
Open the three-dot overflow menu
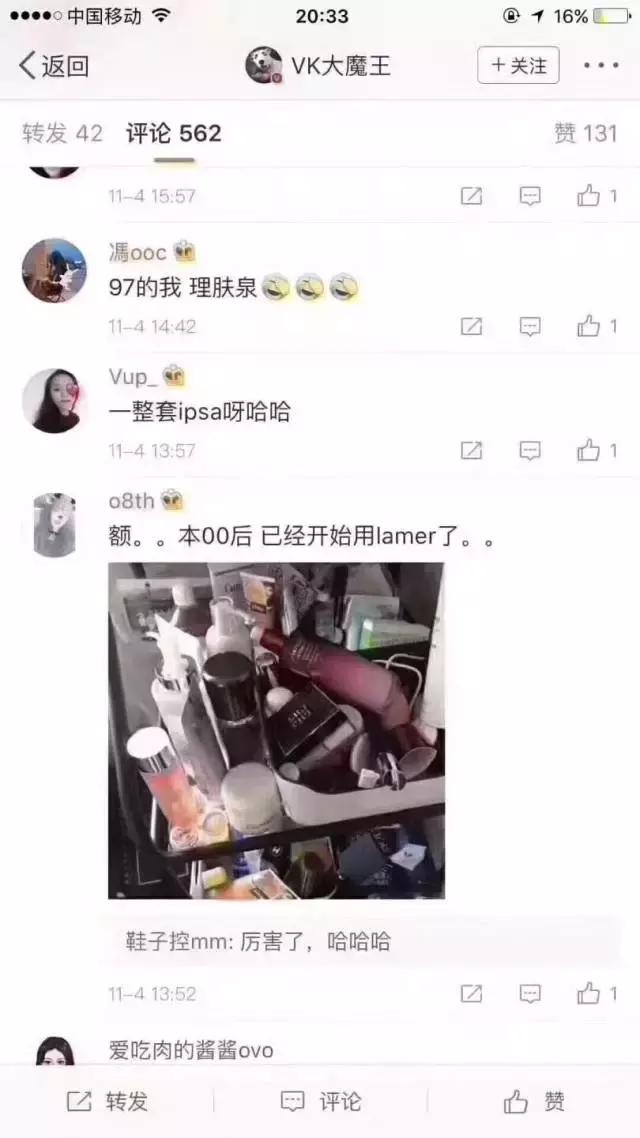(x=601, y=66)
